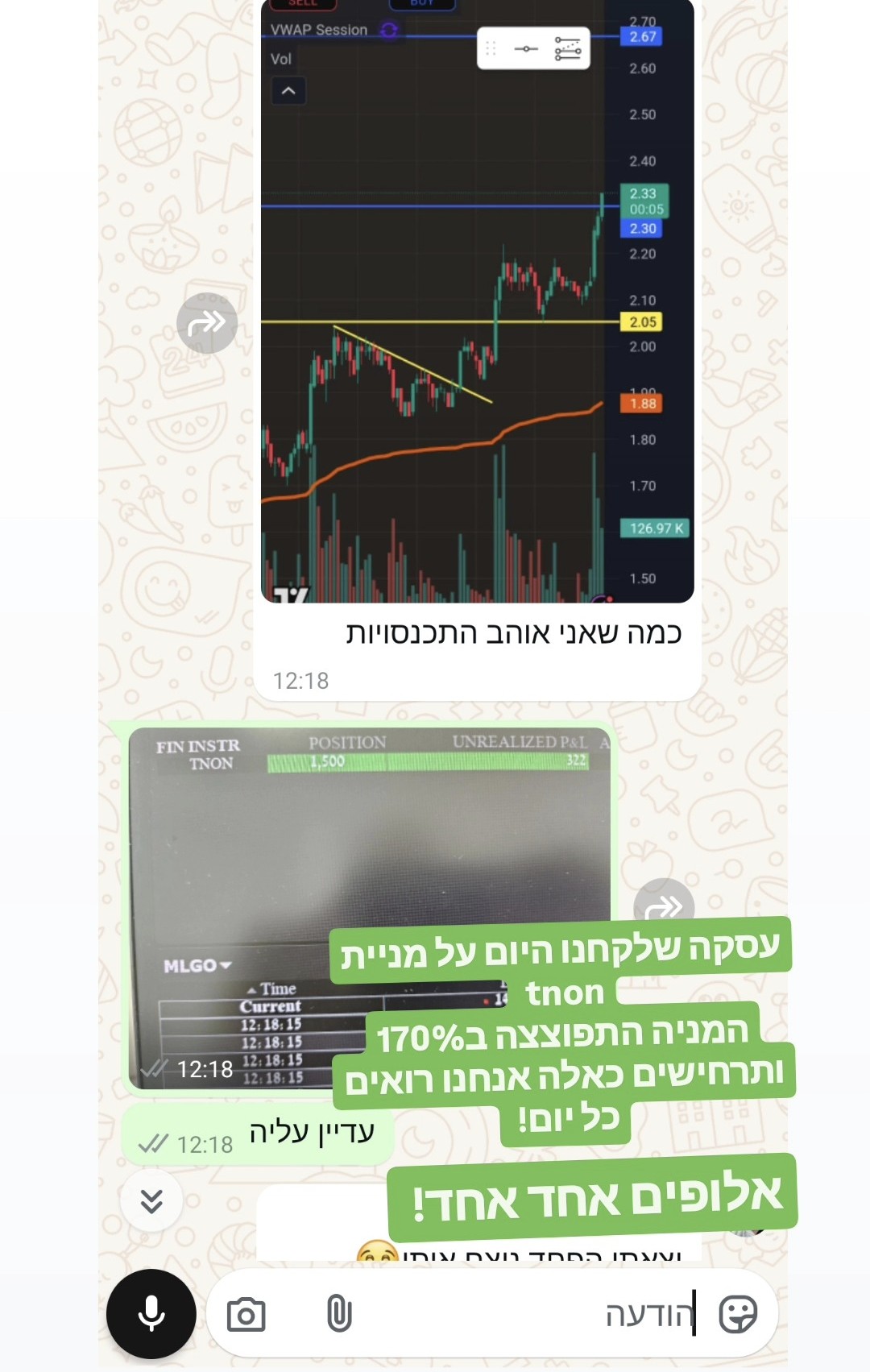Click the green 2.33 current price label
Screen dimensions: 870x1372
(644, 194)
